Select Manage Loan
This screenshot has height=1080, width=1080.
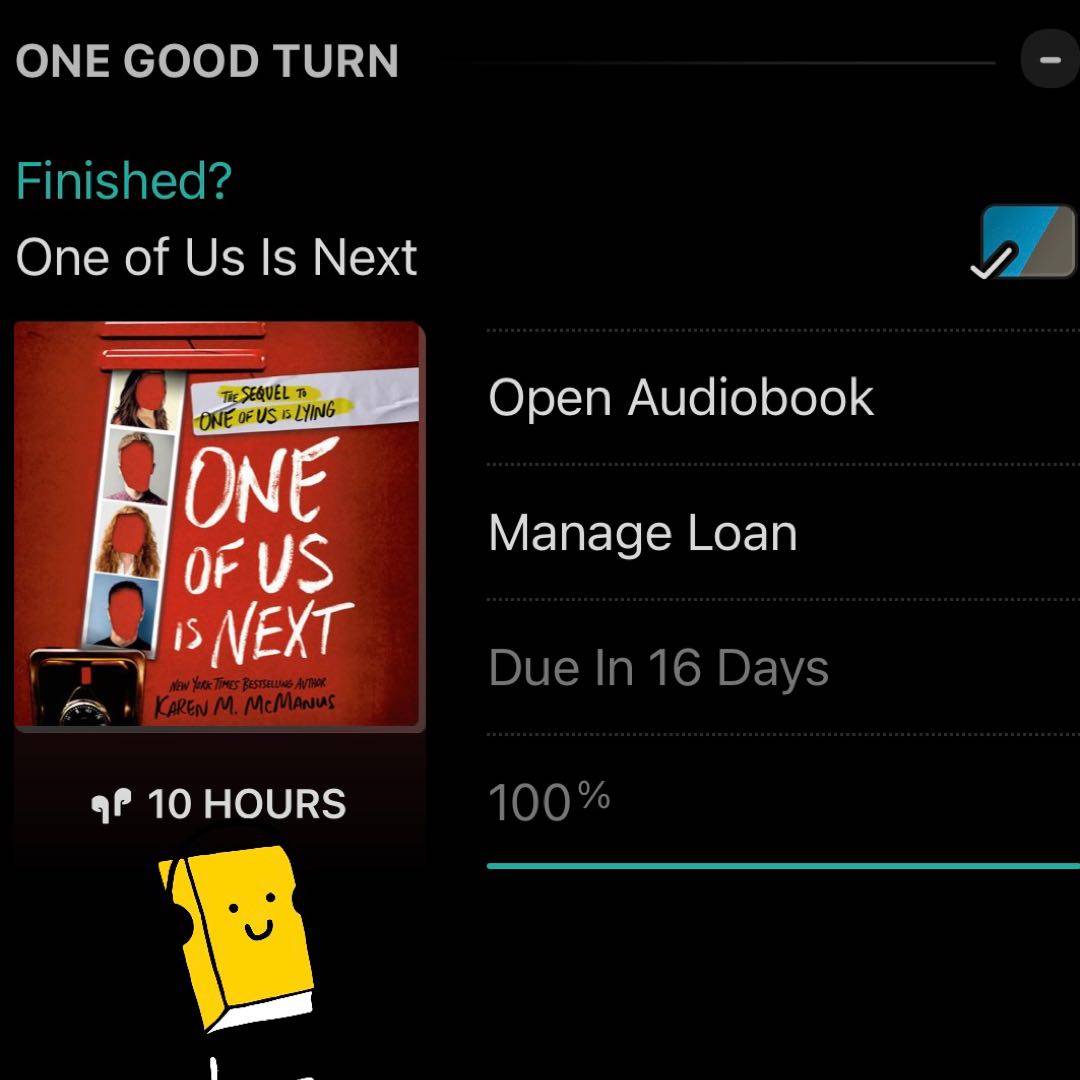coord(643,533)
